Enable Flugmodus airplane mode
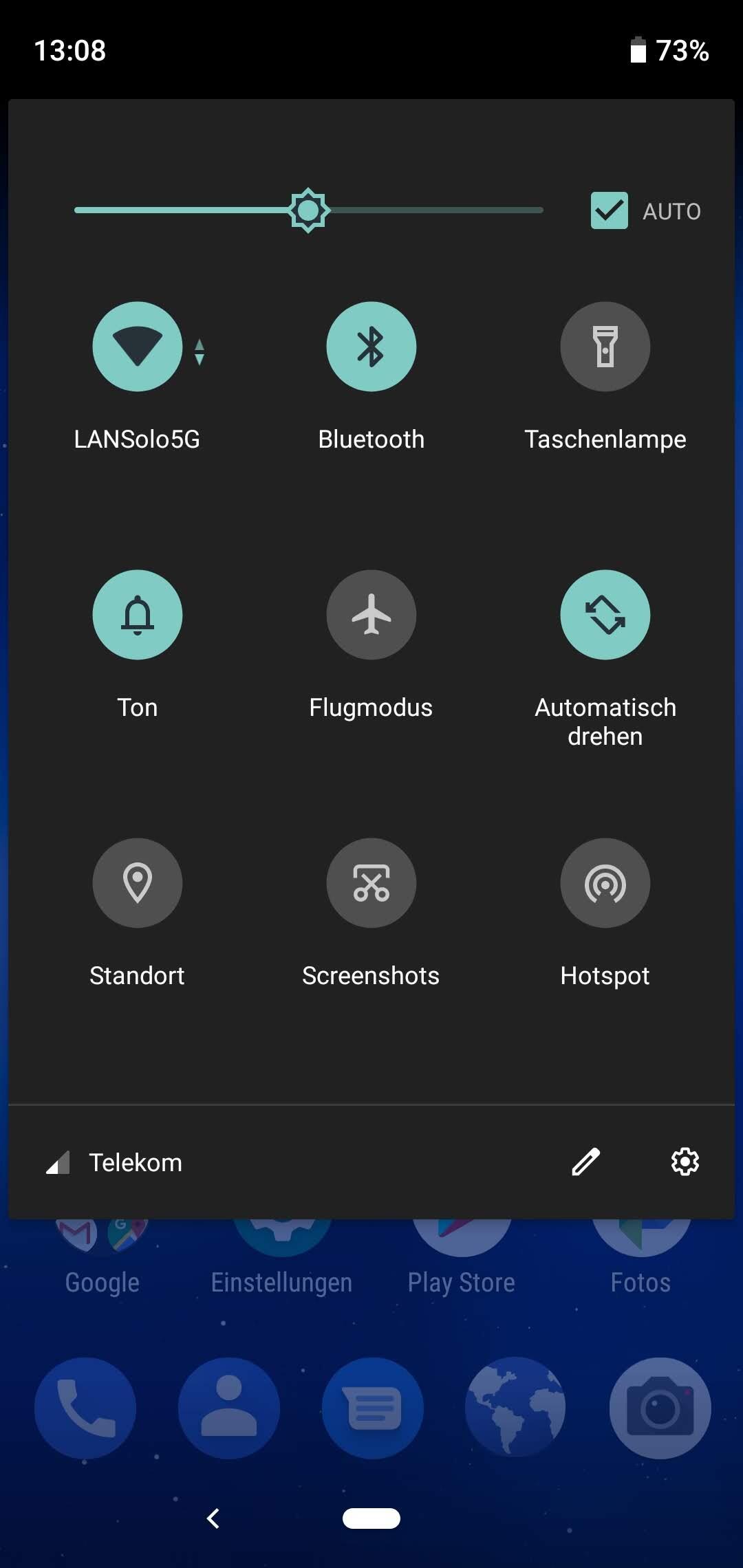Viewport: 743px width, 1568px height. (x=371, y=615)
